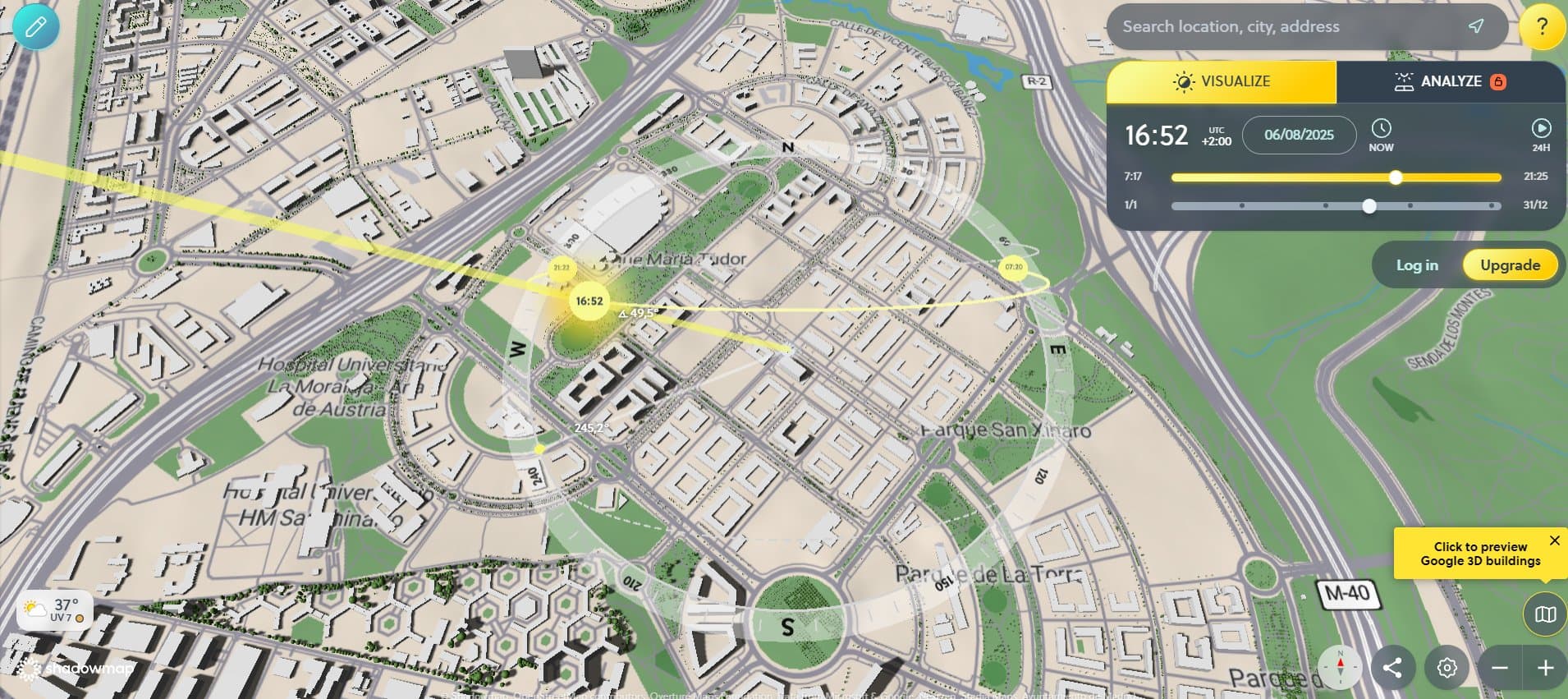The width and height of the screenshot is (1568, 699).
Task: Use my current location arrow
Action: point(1475,26)
